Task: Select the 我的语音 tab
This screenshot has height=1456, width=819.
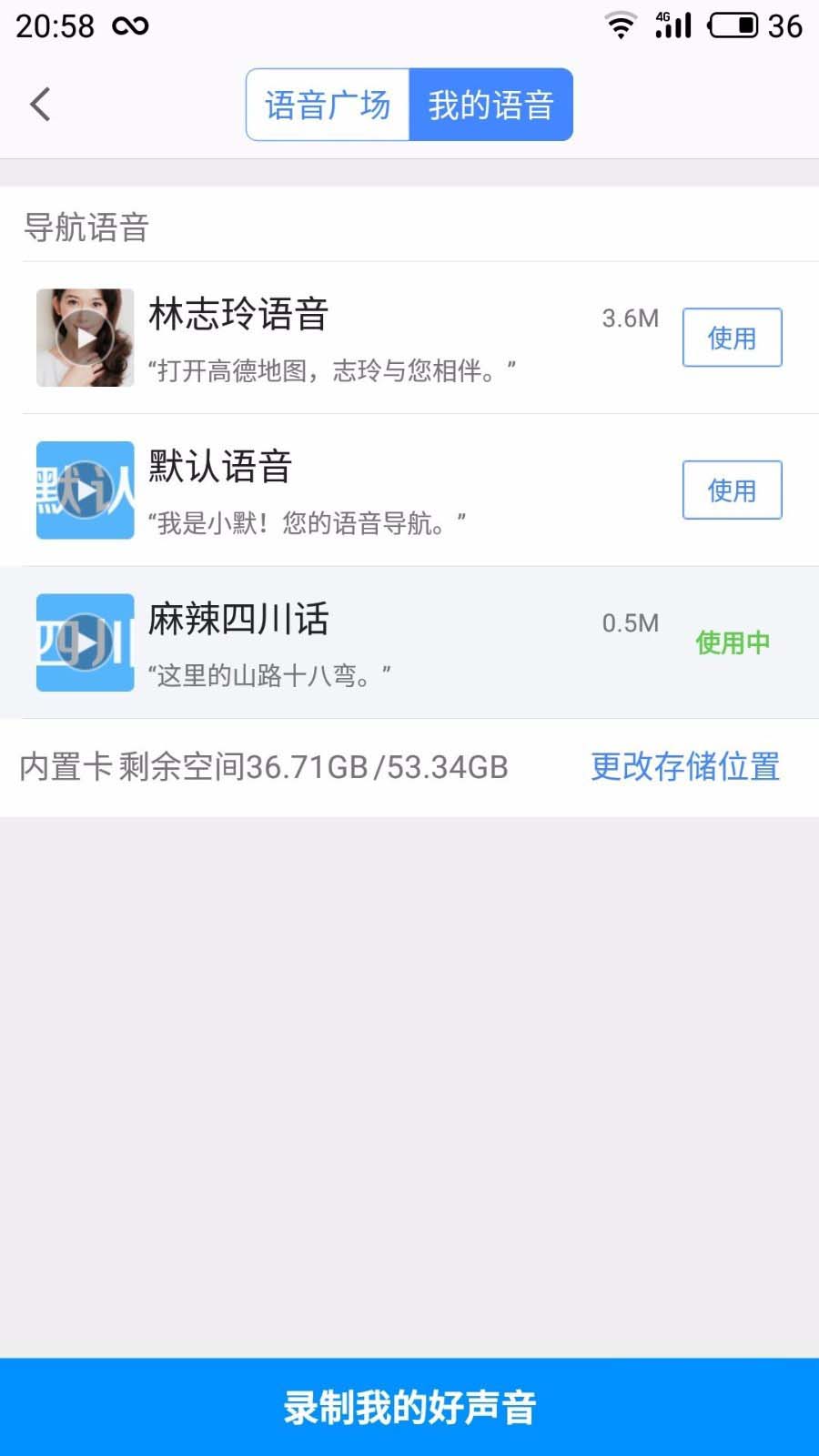Action: [x=491, y=104]
